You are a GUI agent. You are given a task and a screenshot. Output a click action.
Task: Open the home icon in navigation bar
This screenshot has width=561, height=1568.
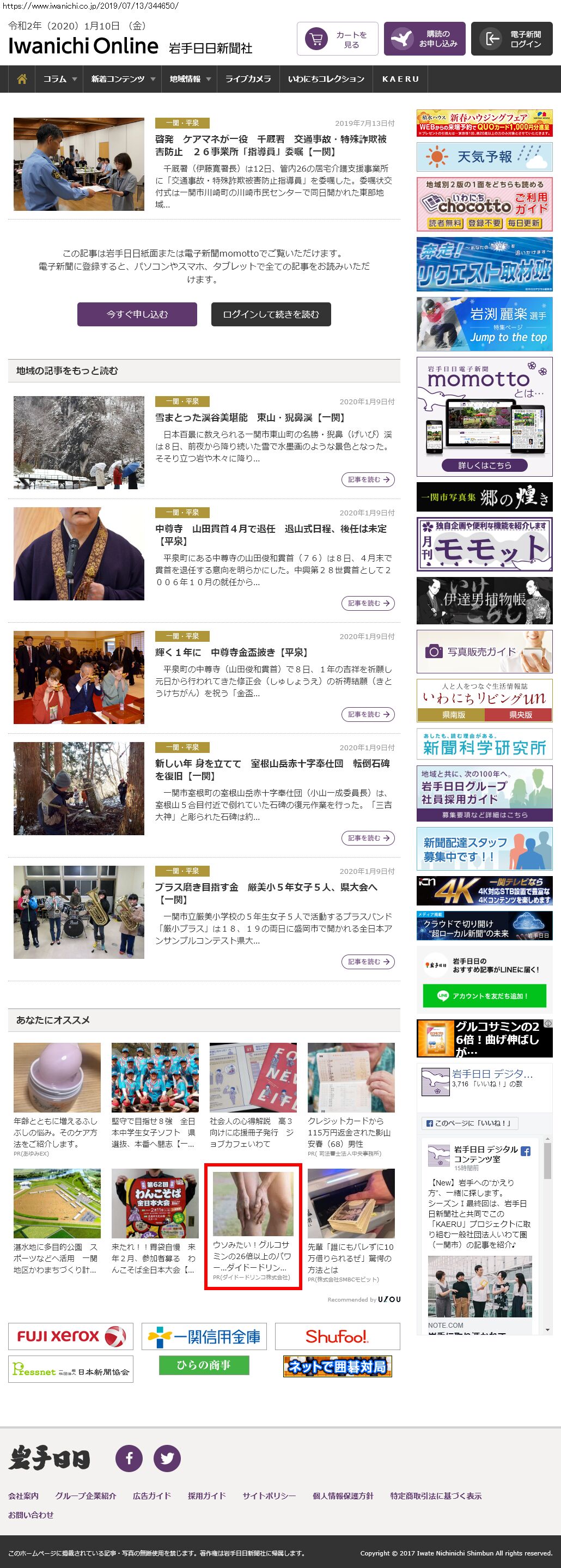click(x=22, y=79)
